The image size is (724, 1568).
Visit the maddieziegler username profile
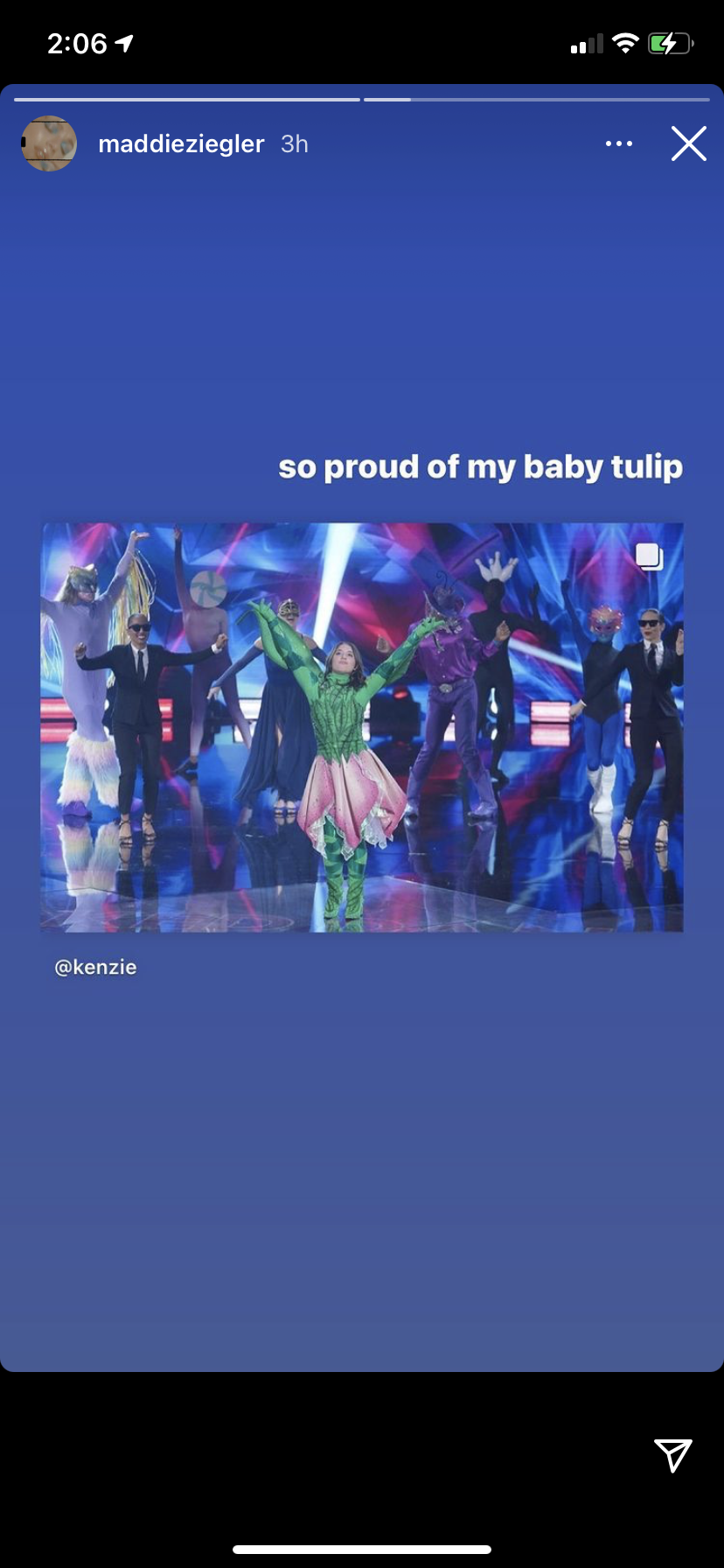181,143
